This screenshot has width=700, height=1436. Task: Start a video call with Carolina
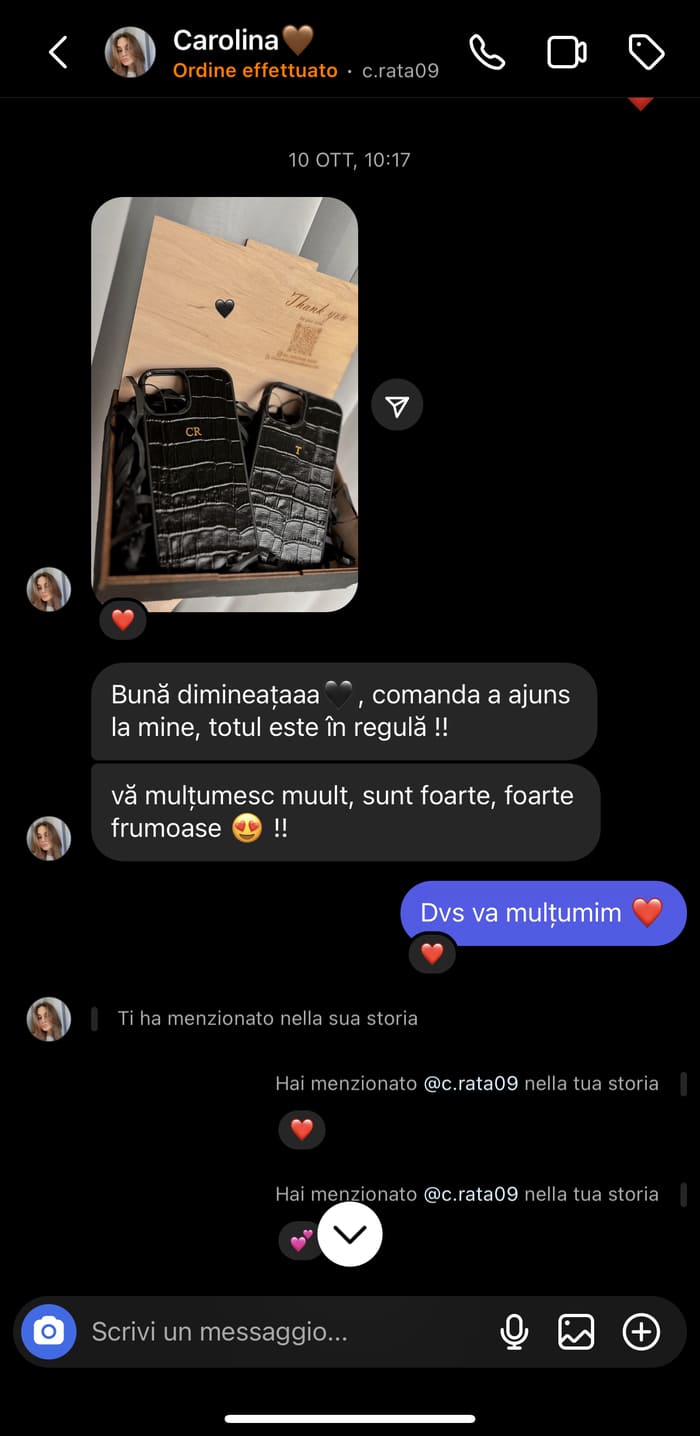tap(567, 53)
